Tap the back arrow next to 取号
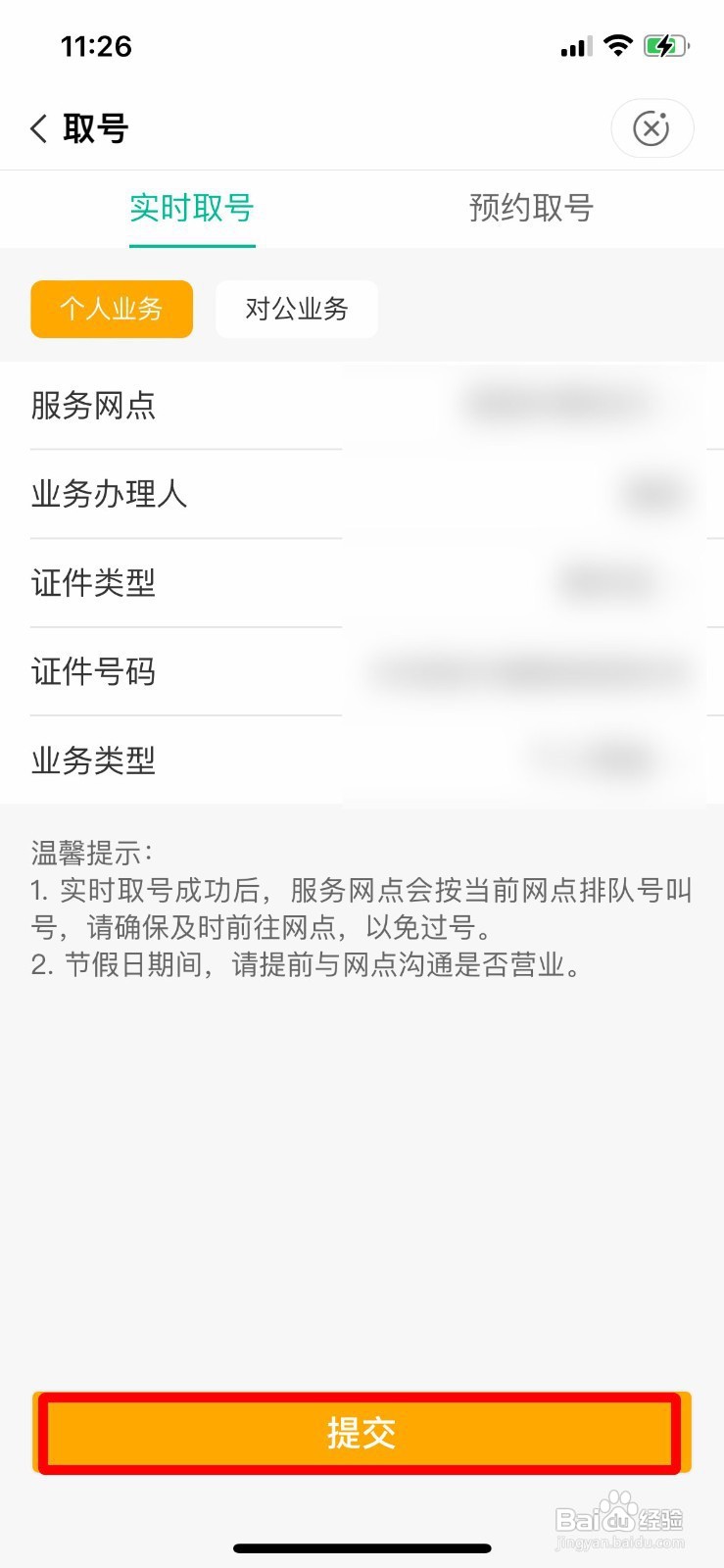The image size is (724, 1568). 37,128
